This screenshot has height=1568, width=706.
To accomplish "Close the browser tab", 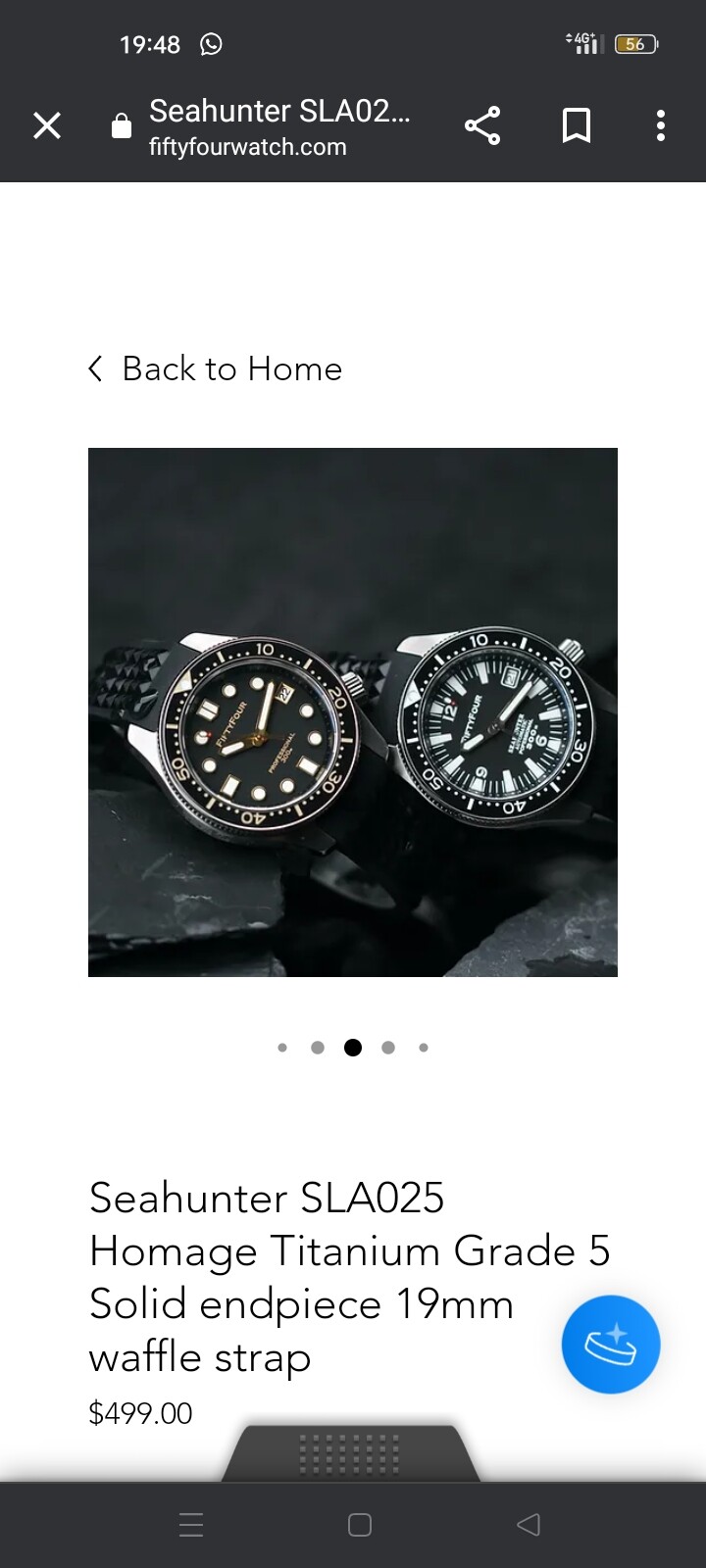I will point(47,126).
